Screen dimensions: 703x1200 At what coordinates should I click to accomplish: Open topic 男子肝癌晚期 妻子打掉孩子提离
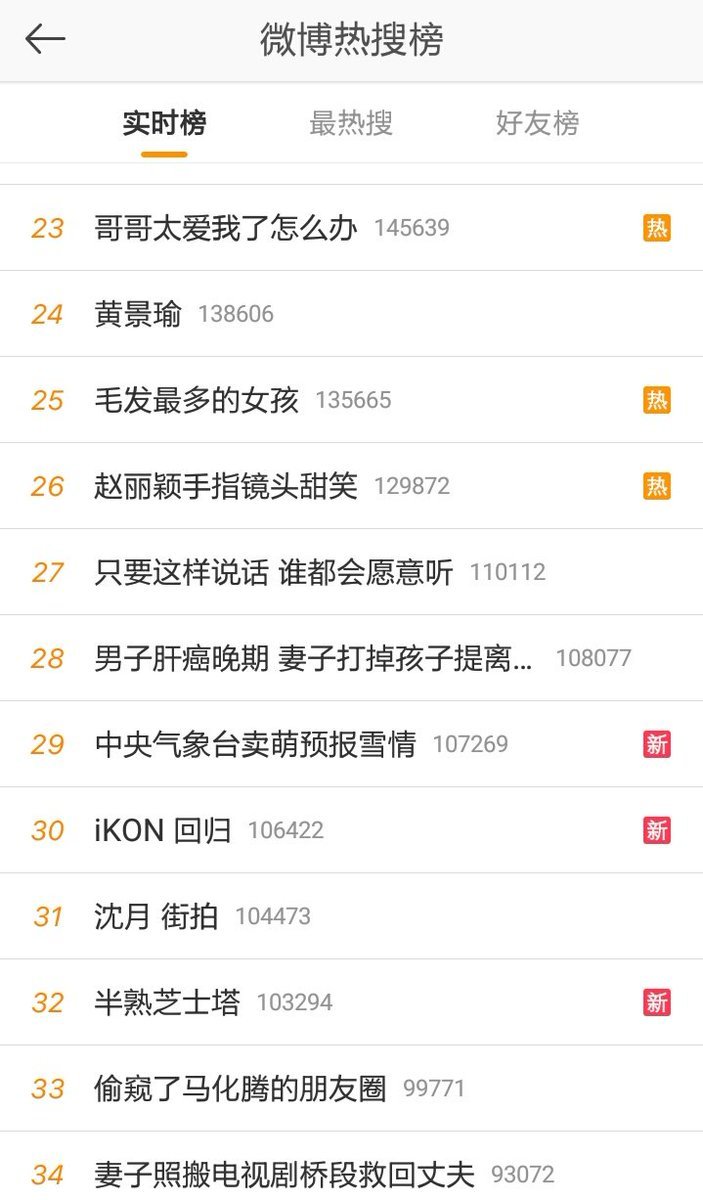point(351,658)
